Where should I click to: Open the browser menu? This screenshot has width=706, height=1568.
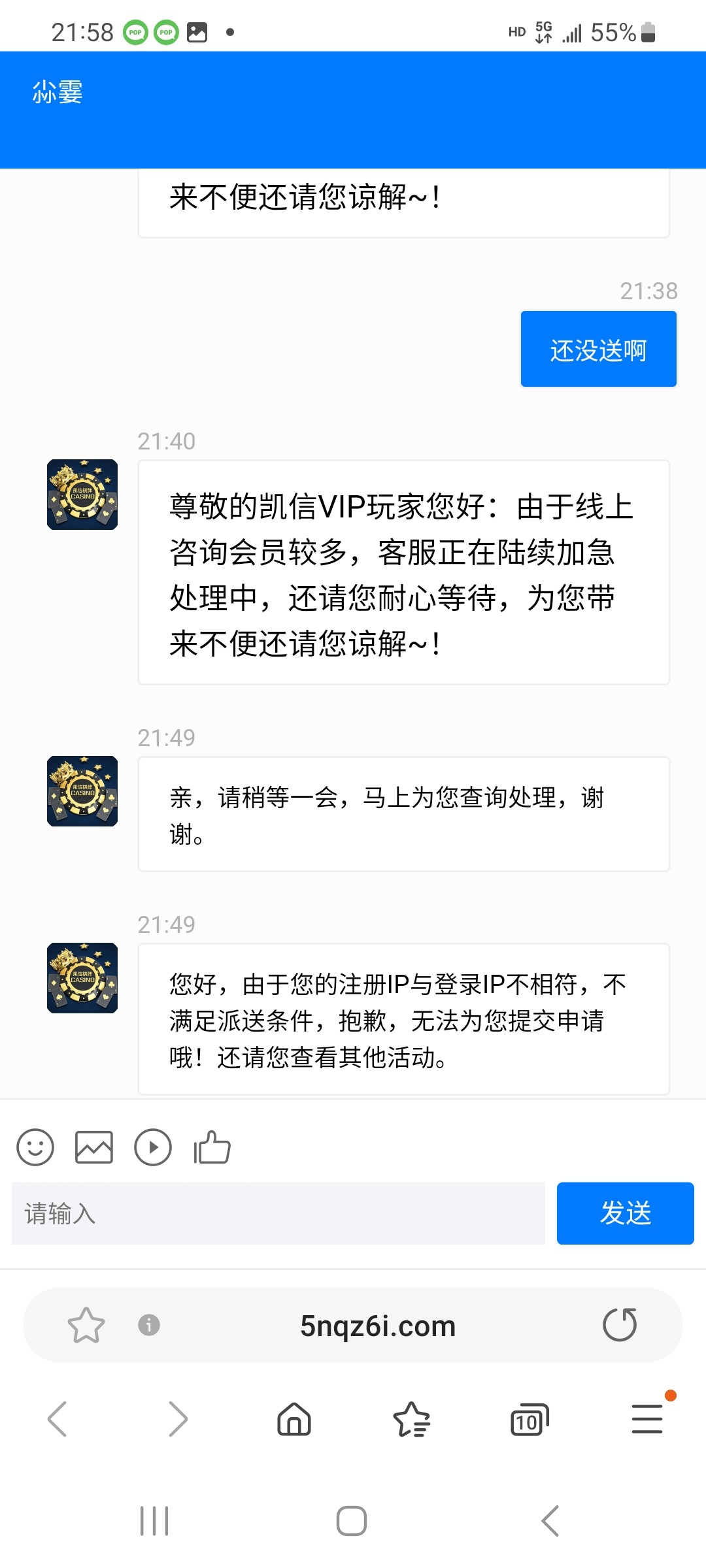[x=647, y=1419]
